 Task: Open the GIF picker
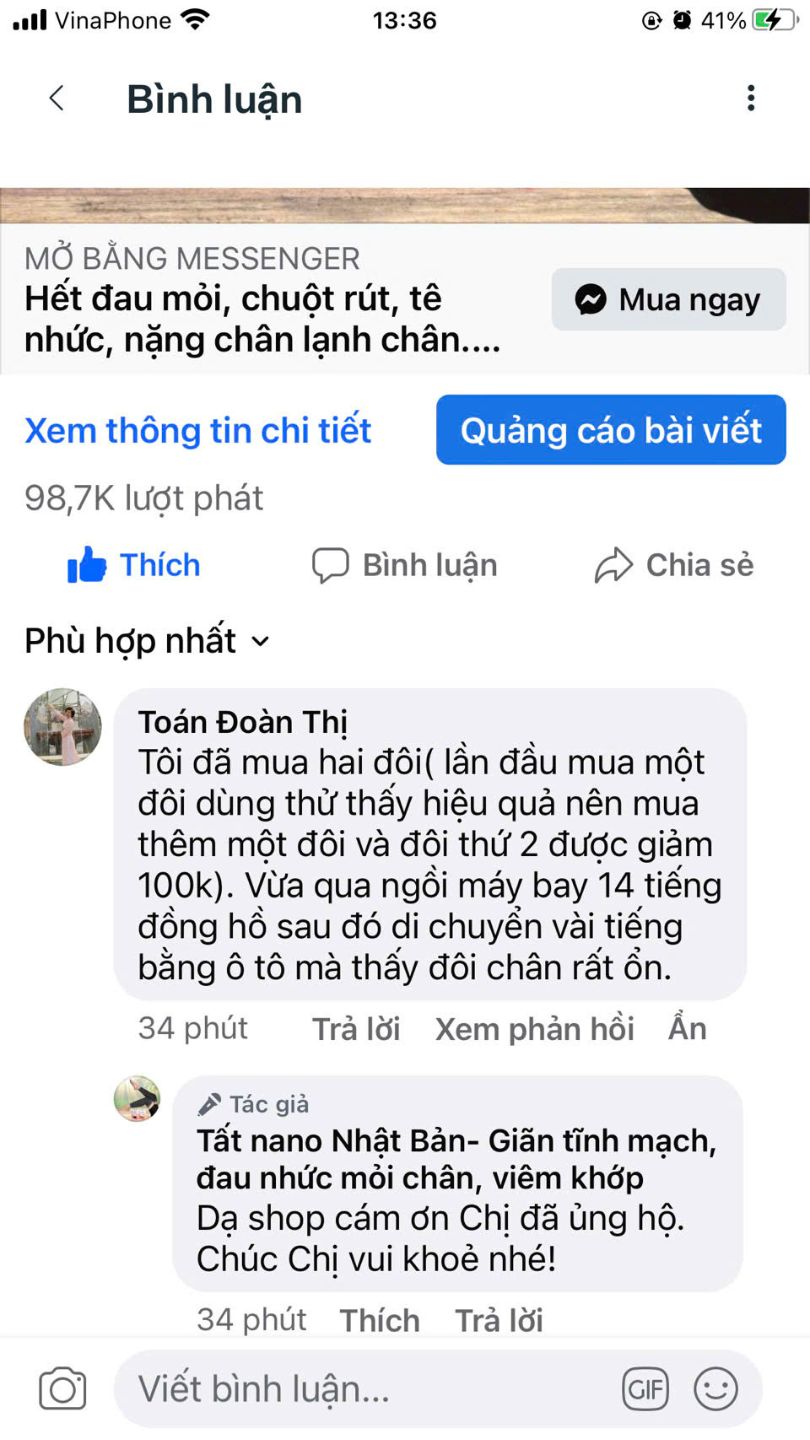click(645, 1389)
